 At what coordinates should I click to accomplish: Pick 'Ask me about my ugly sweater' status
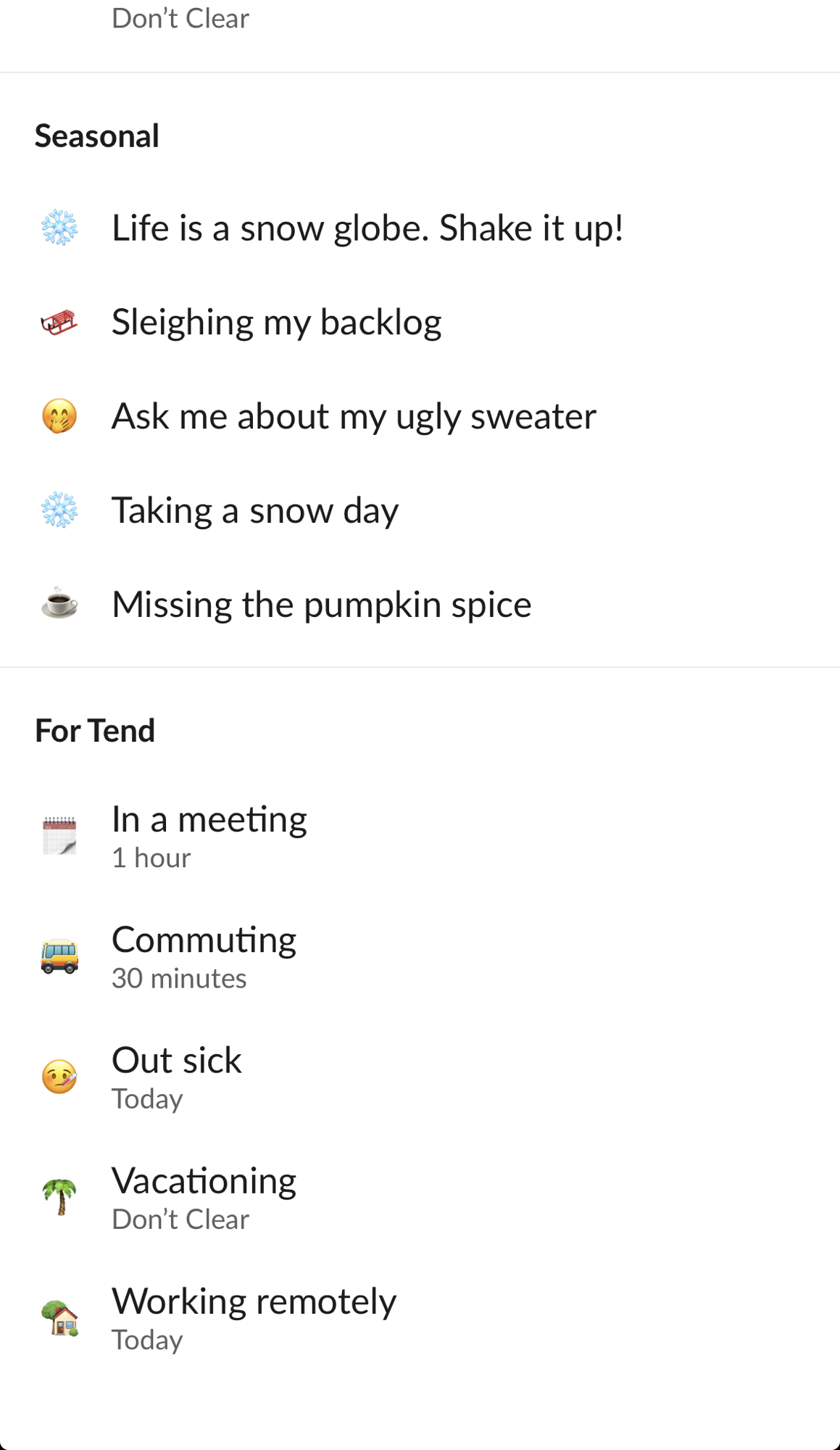click(354, 417)
